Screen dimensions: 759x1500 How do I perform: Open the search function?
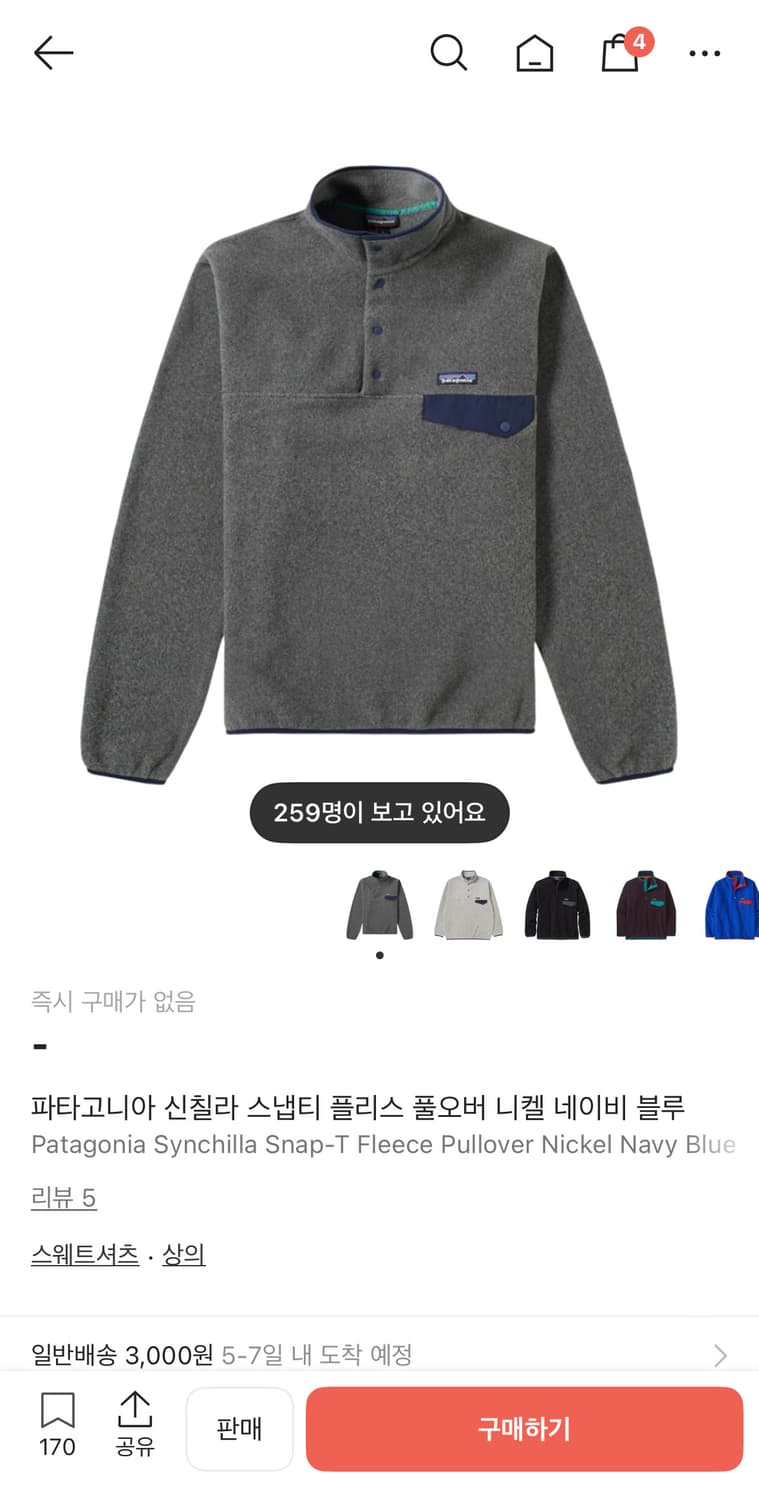point(449,53)
